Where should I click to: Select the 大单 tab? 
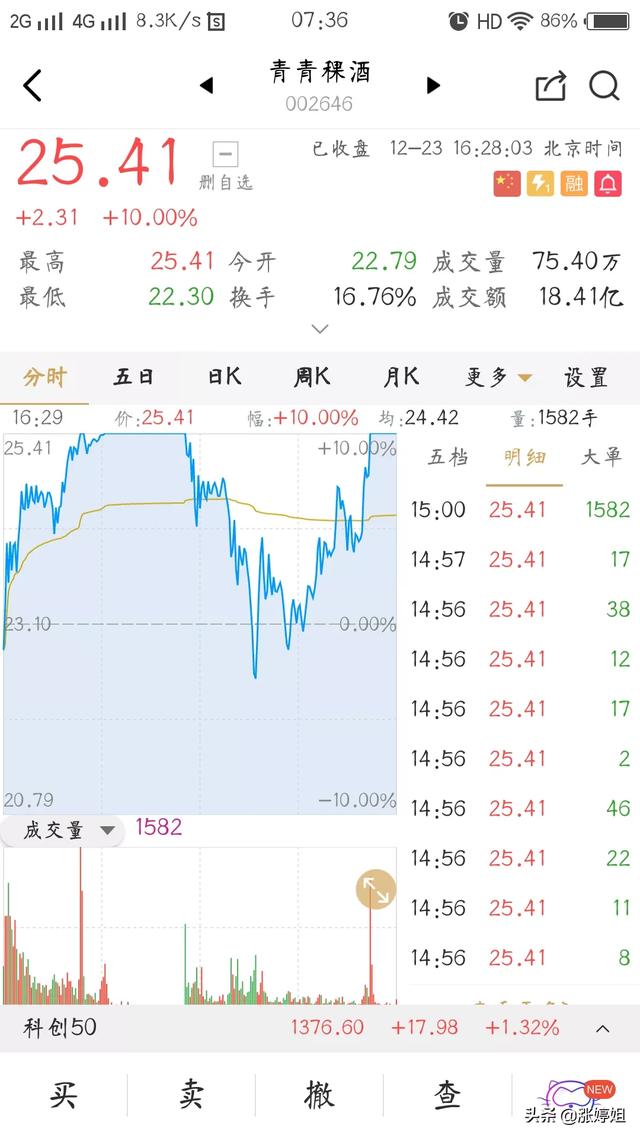click(x=602, y=457)
